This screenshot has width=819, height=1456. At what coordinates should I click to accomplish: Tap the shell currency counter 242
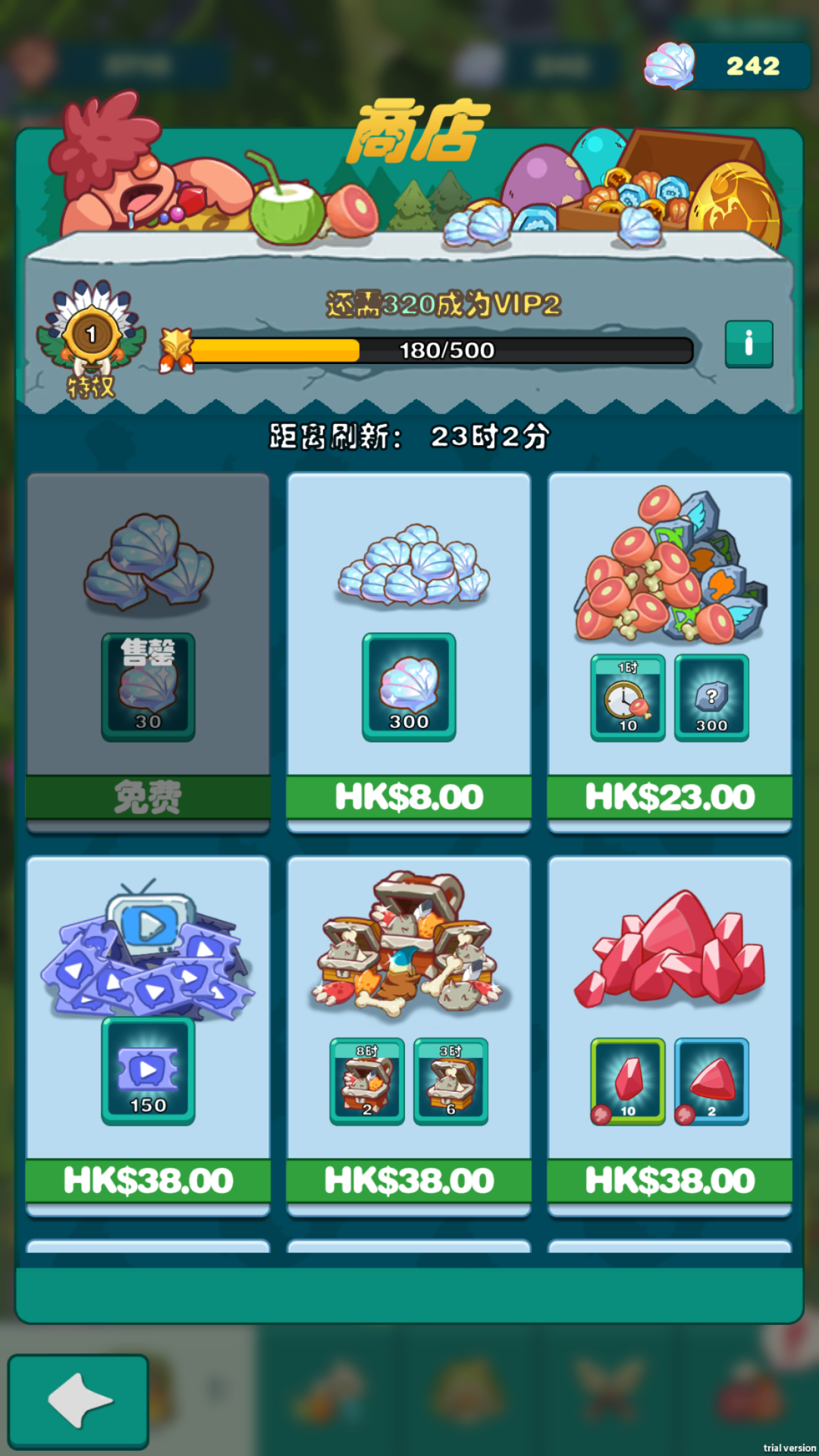pos(728,67)
